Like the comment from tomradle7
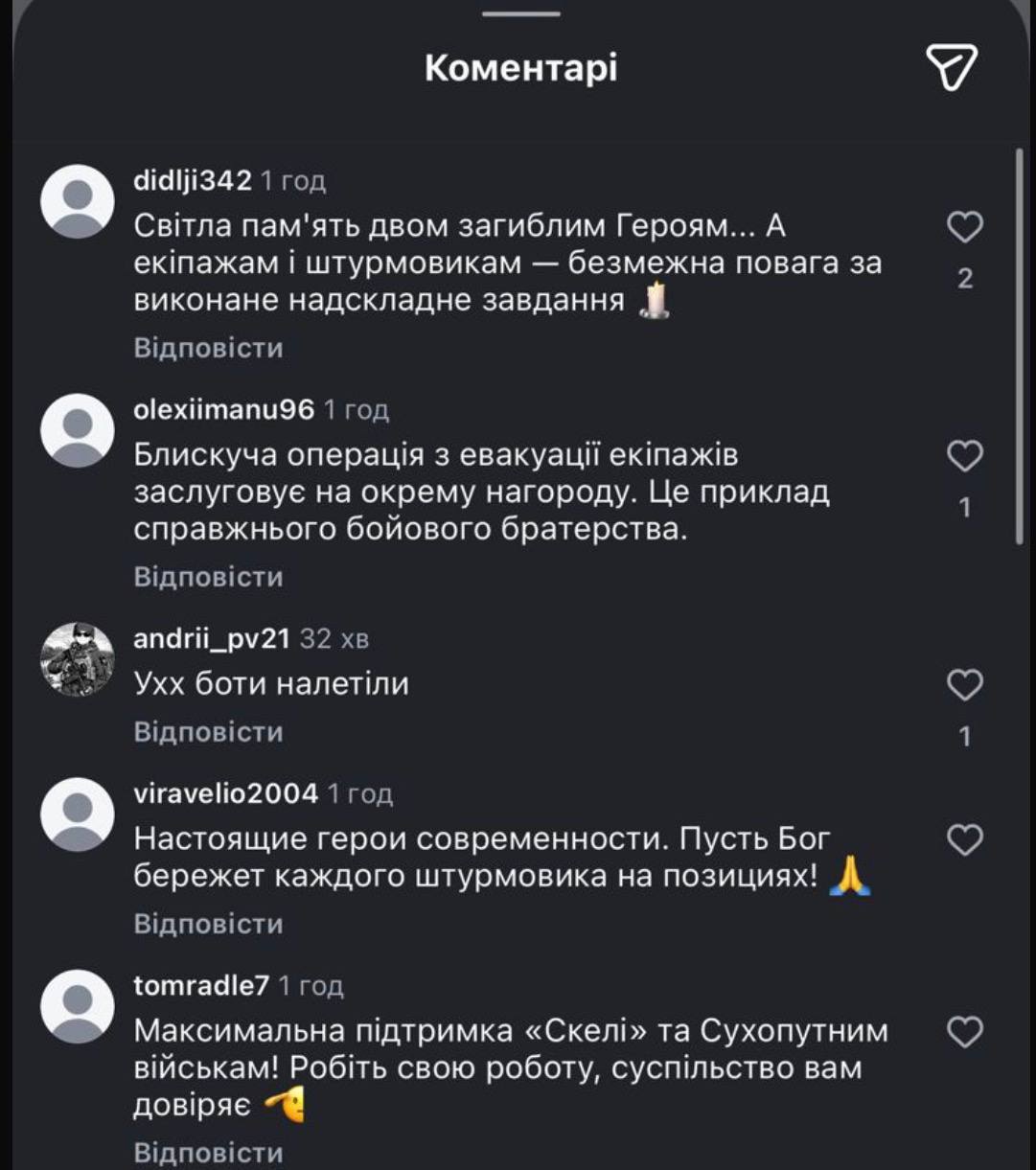1036x1170 pixels. pyautogui.click(x=964, y=1032)
